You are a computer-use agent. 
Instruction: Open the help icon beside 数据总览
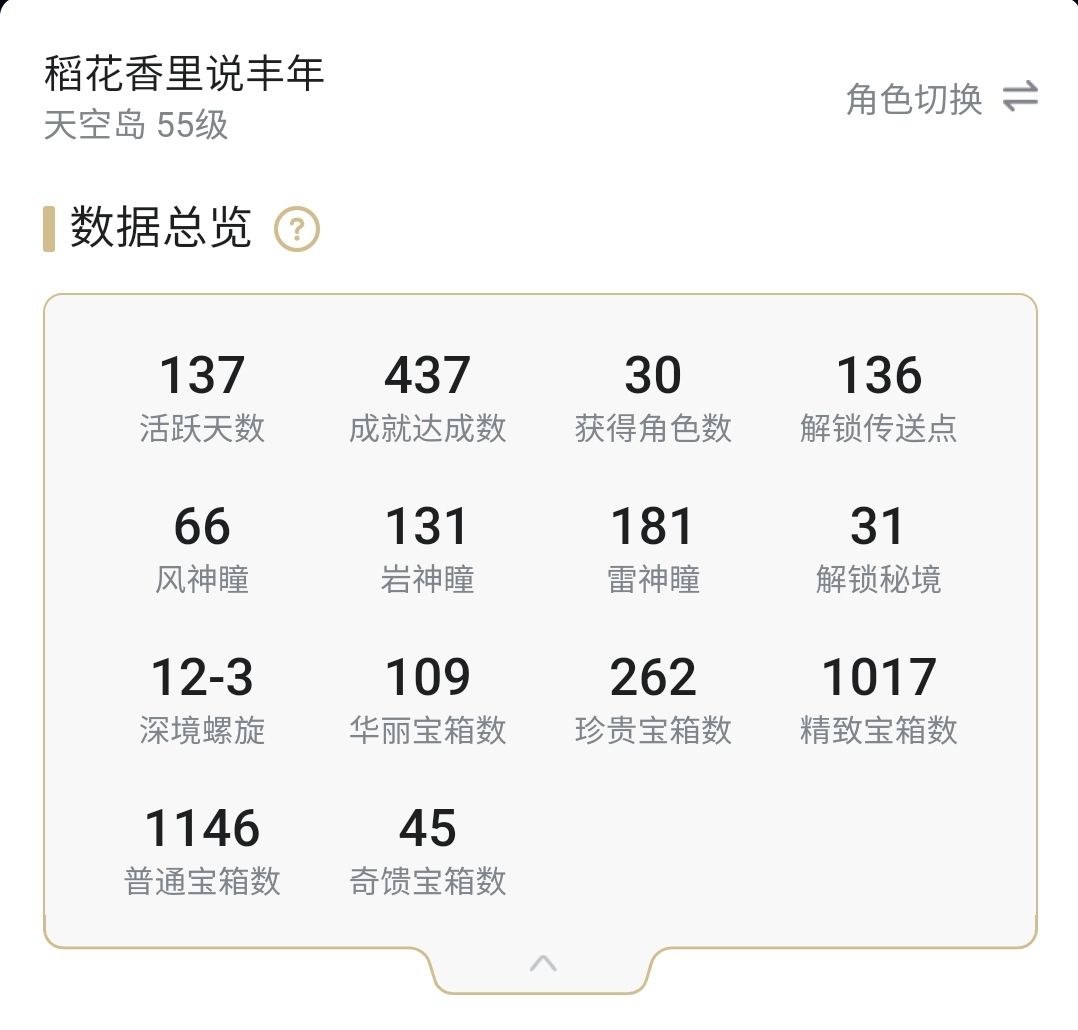pyautogui.click(x=296, y=229)
